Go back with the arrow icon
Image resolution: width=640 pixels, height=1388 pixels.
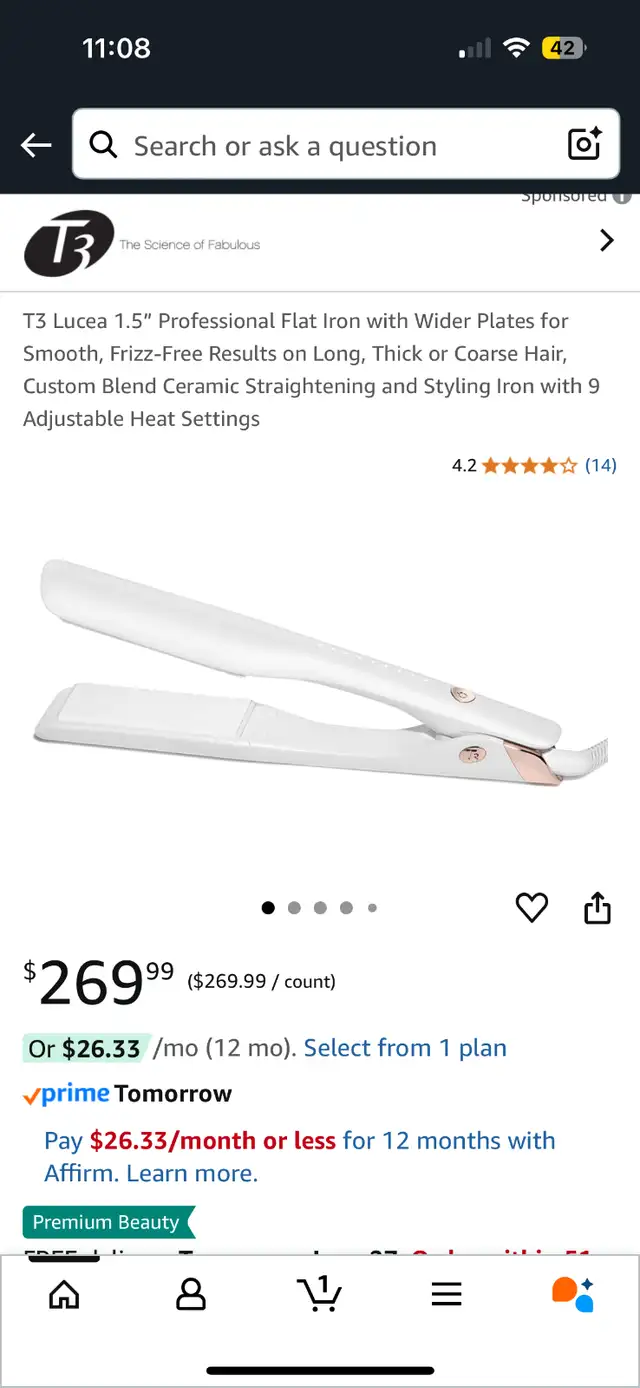pos(36,146)
